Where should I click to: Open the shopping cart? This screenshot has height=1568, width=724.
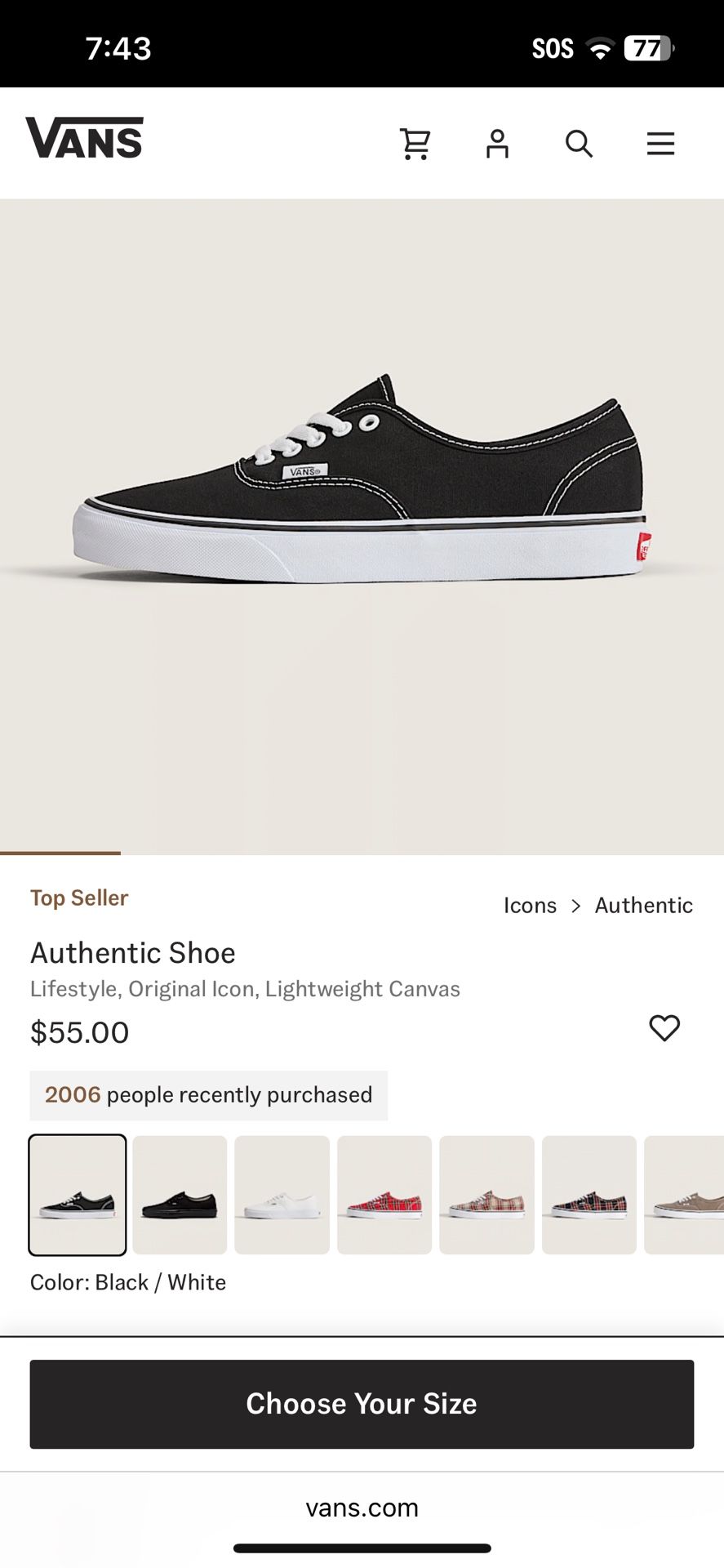click(x=416, y=144)
